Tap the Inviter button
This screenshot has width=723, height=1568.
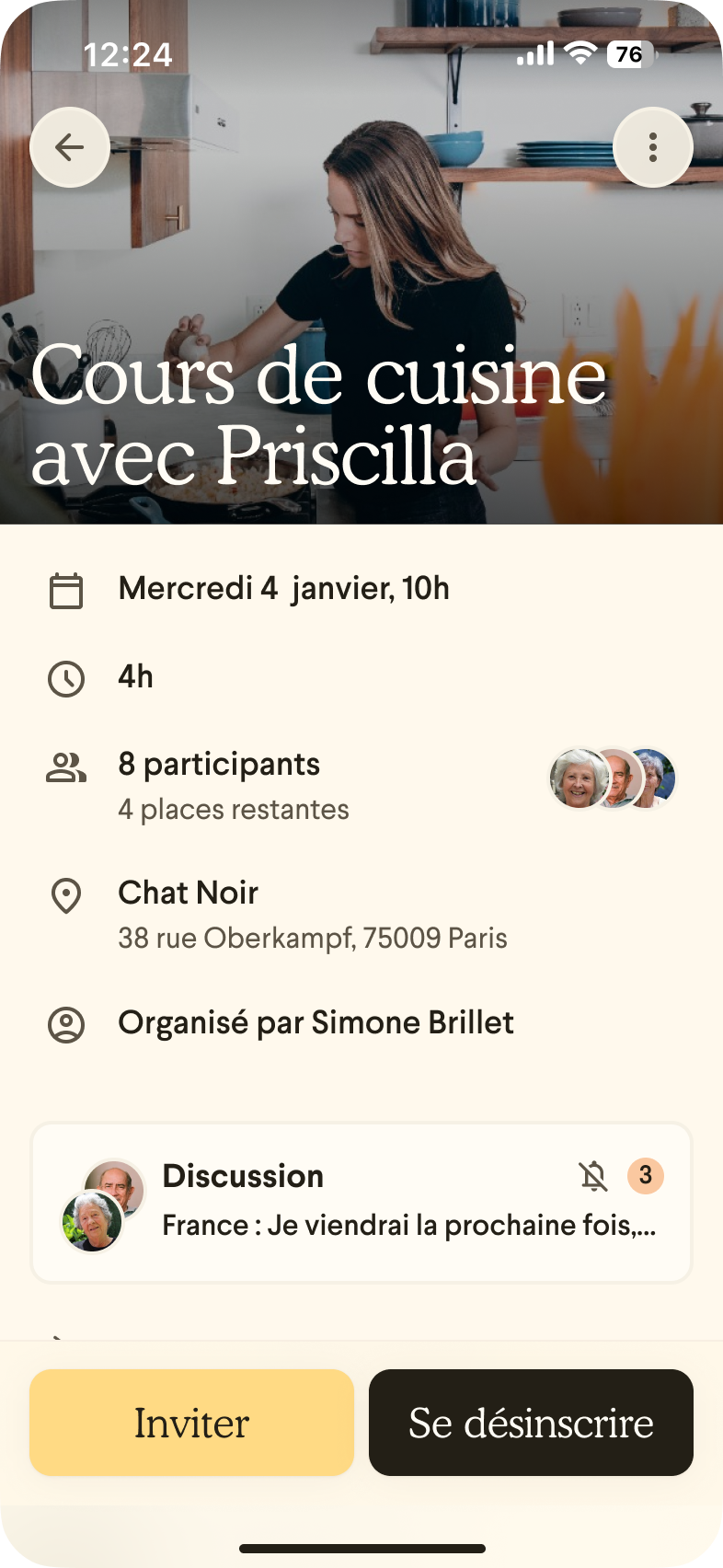(x=191, y=1423)
